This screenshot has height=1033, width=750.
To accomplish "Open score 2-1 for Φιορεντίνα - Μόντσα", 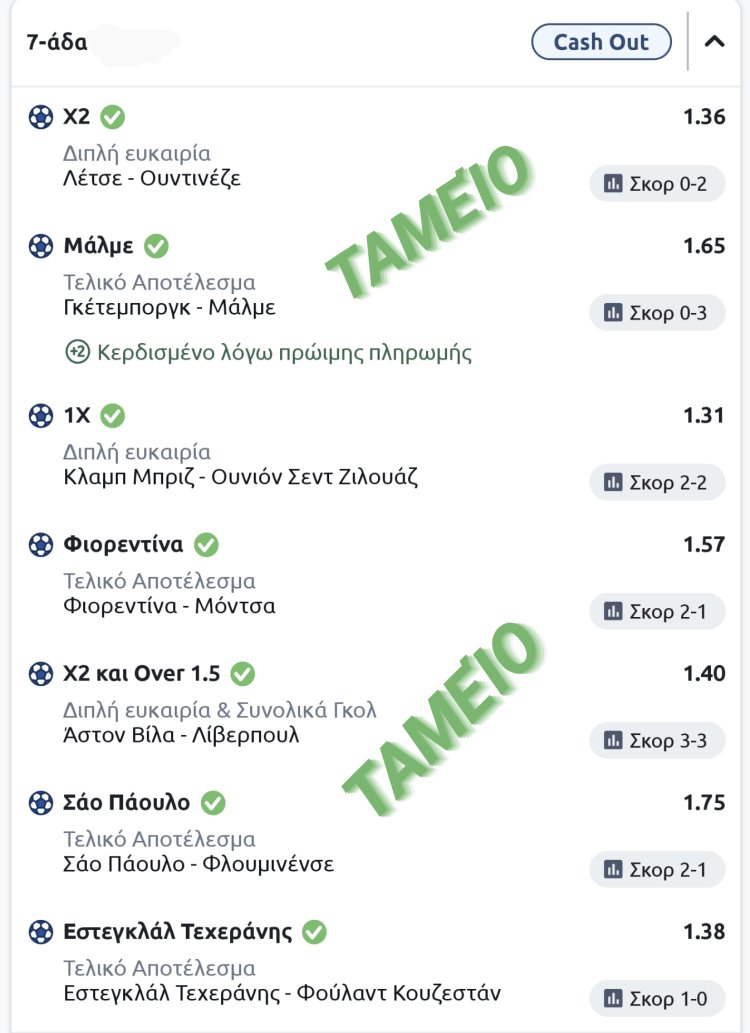I will (656, 611).
